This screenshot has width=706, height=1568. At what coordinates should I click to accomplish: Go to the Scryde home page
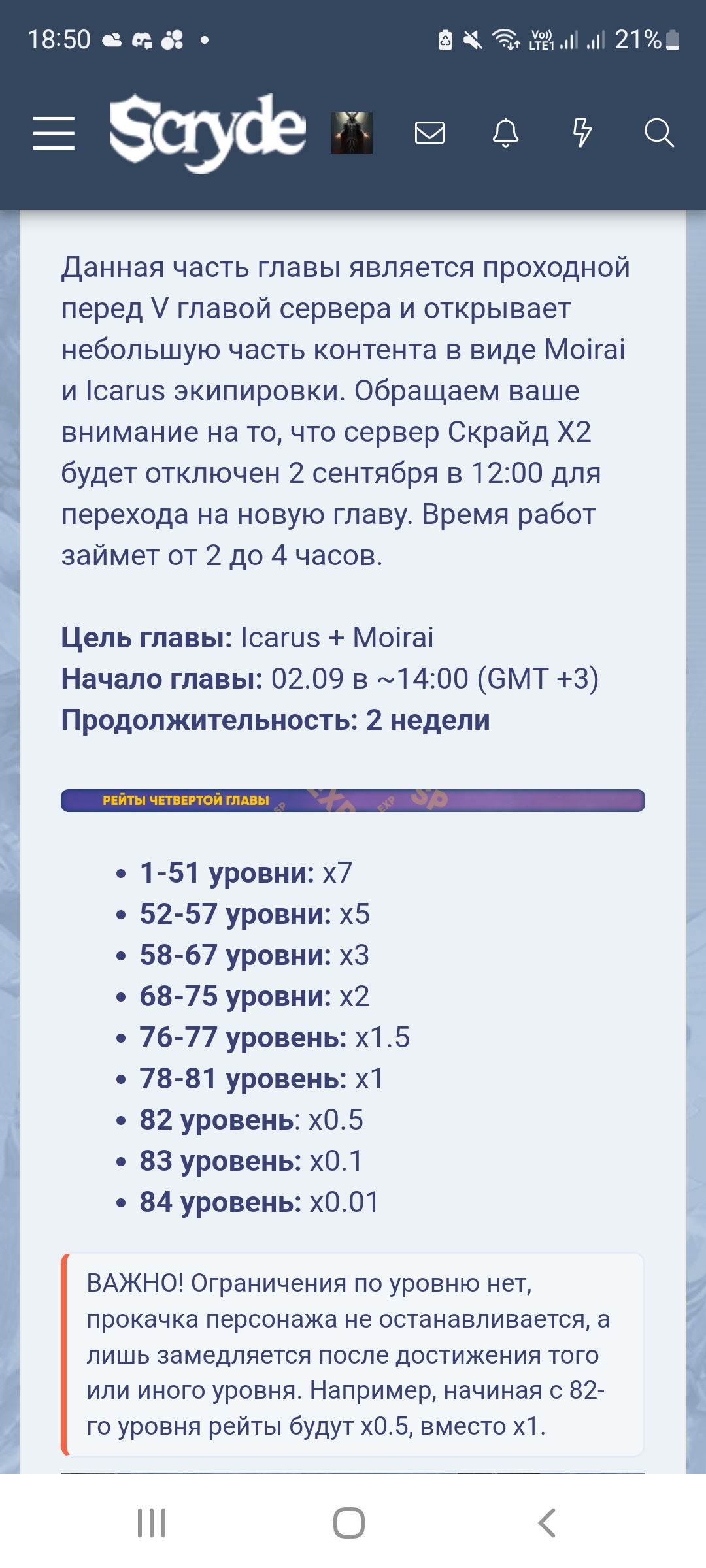pyautogui.click(x=207, y=133)
